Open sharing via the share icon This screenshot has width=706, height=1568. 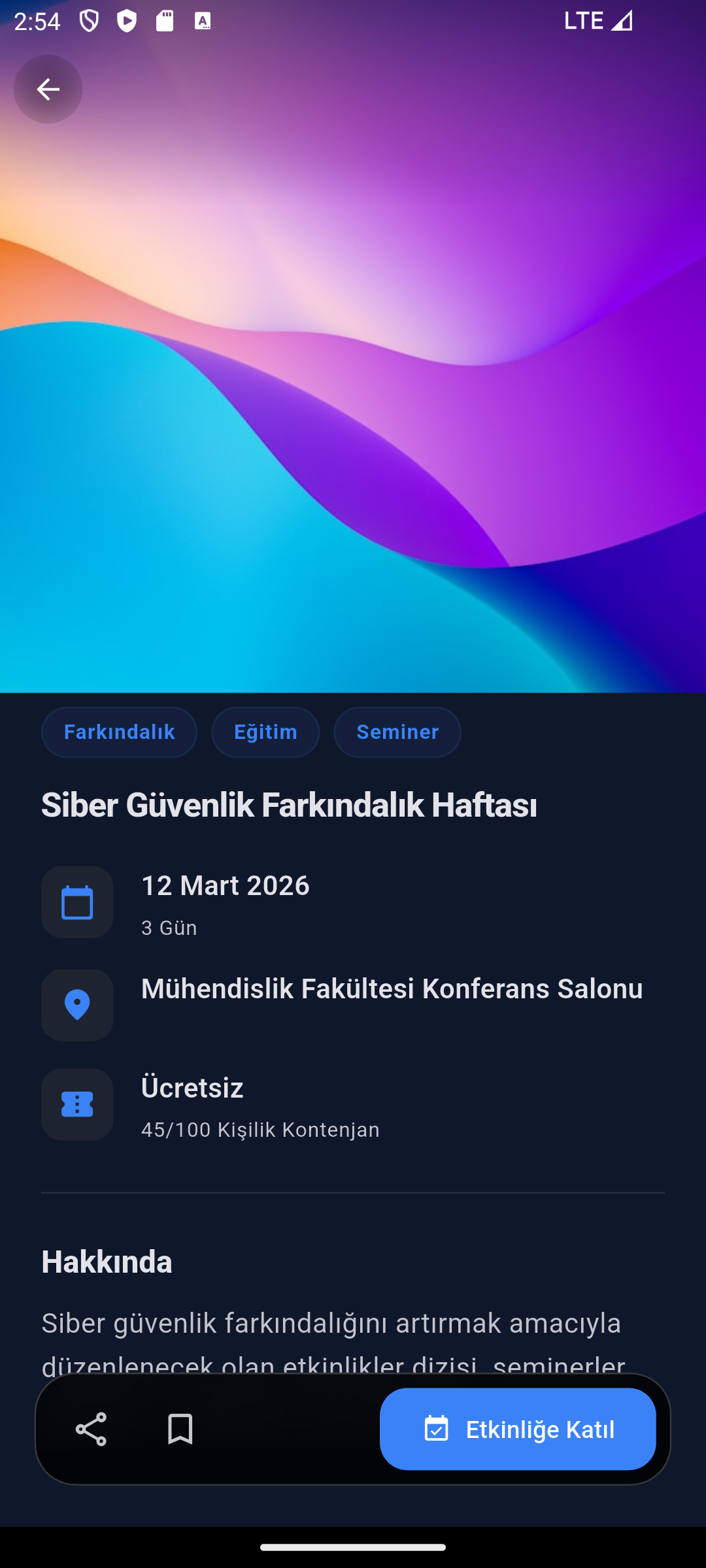[92, 1428]
